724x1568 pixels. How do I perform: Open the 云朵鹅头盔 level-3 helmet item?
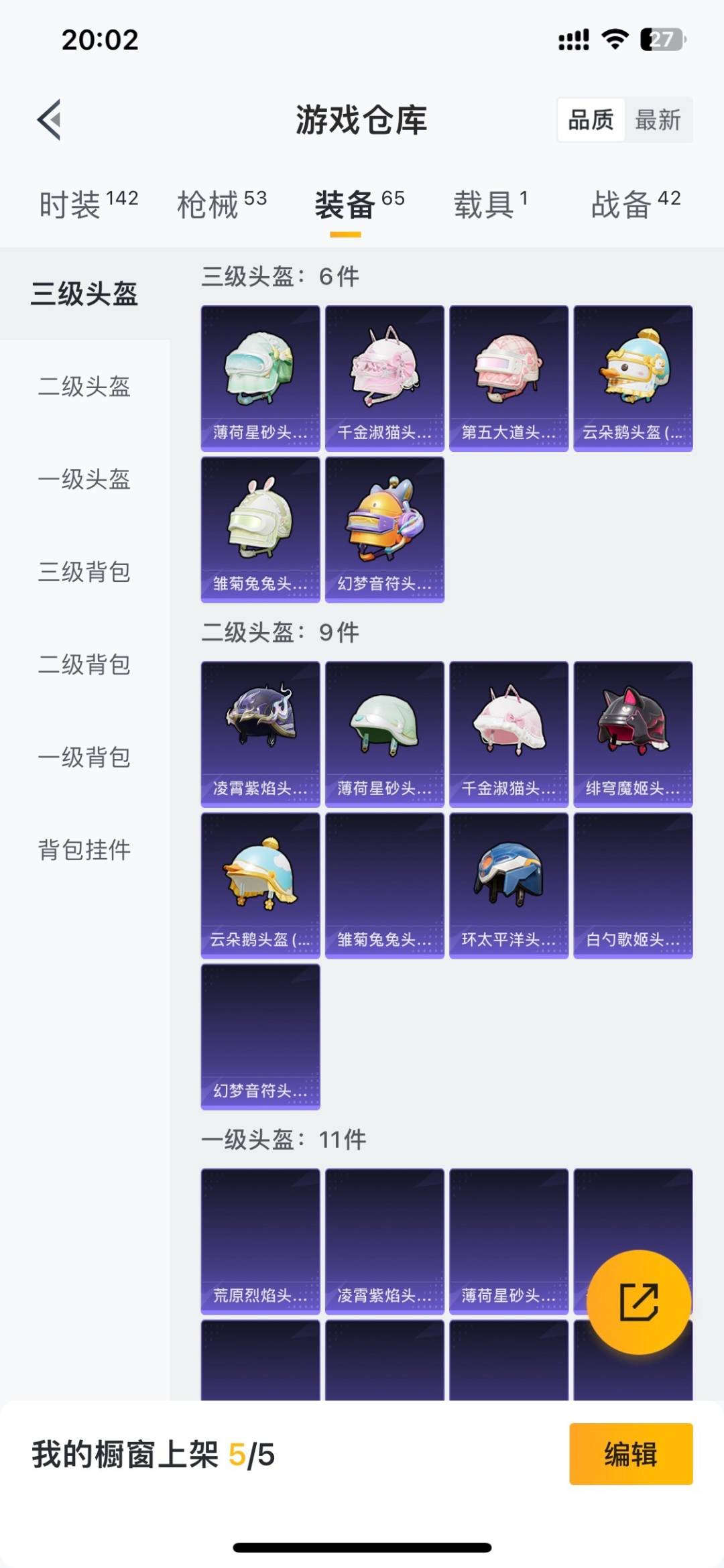point(632,375)
